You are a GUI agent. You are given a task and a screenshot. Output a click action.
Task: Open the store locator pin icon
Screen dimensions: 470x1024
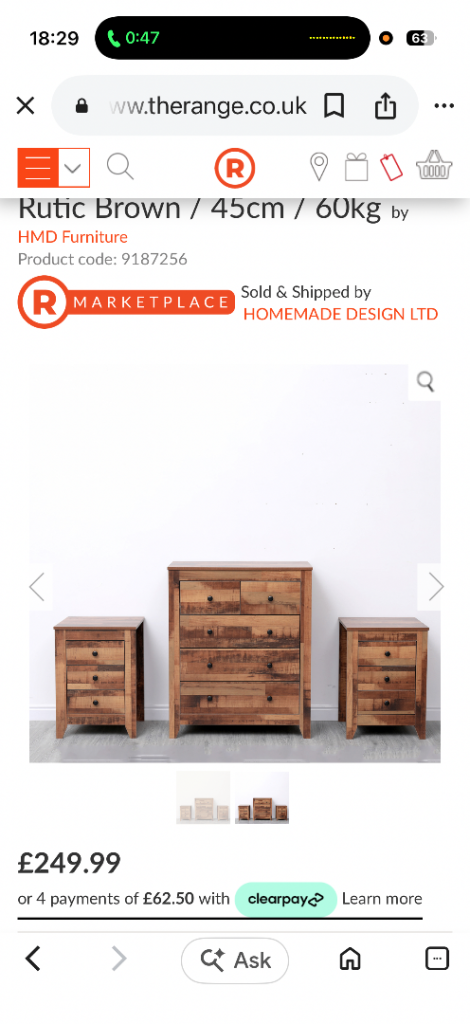coord(319,167)
